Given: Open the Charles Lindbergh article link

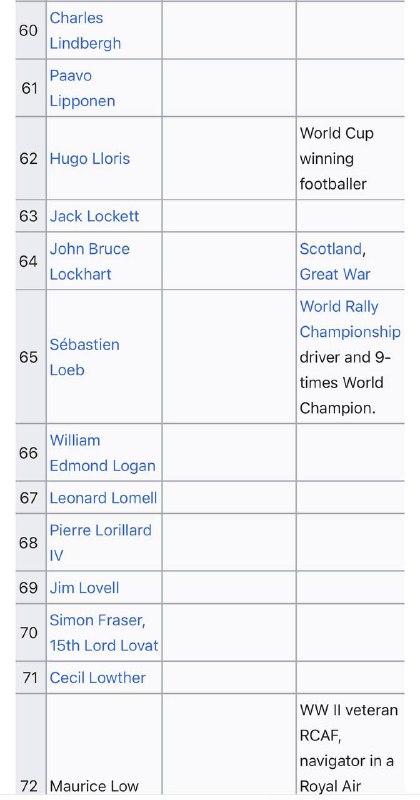Looking at the screenshot, I should coord(85,31).
